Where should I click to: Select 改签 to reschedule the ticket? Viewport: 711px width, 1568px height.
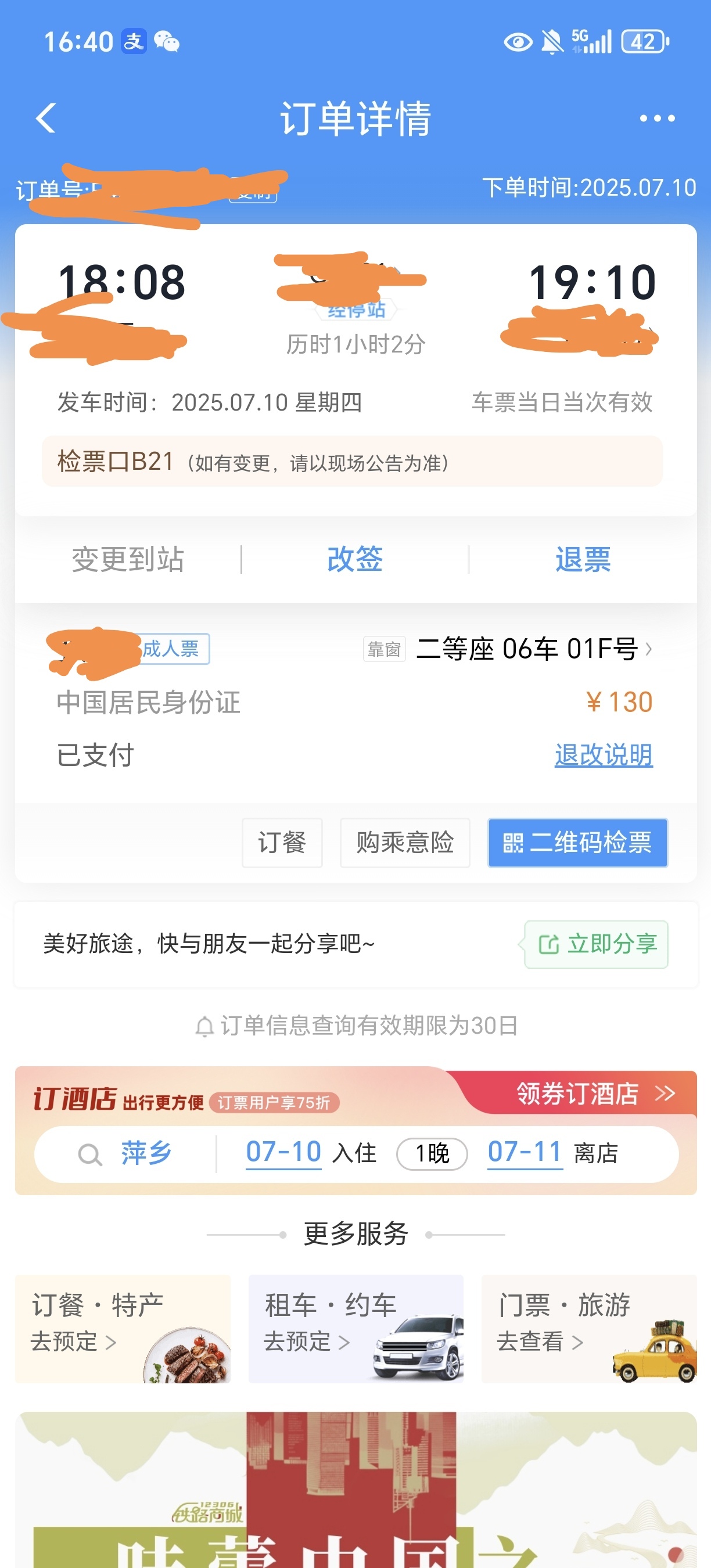355,559
